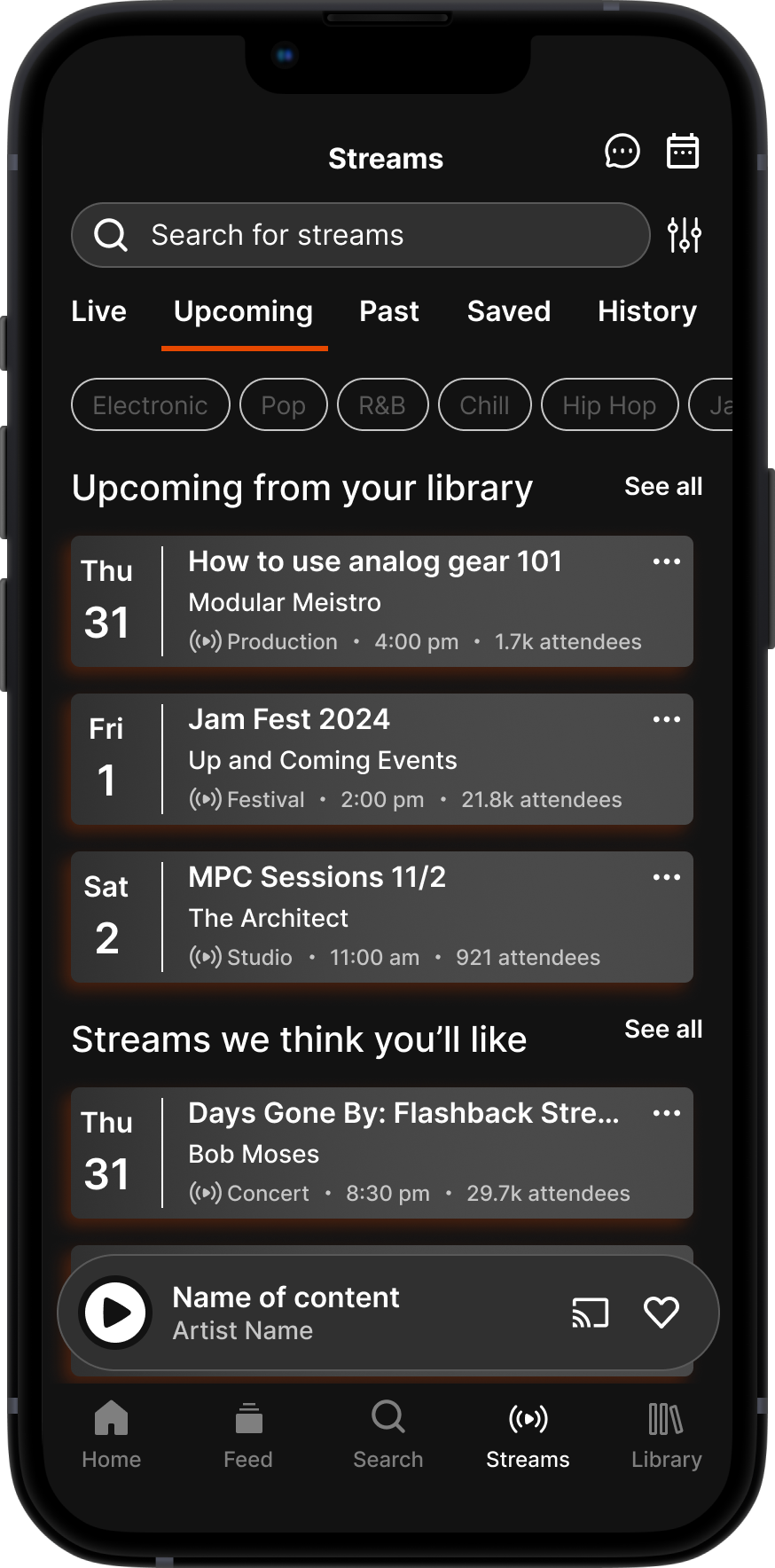775x1568 pixels.
Task: Switch to the Live tab
Action: pos(98,311)
